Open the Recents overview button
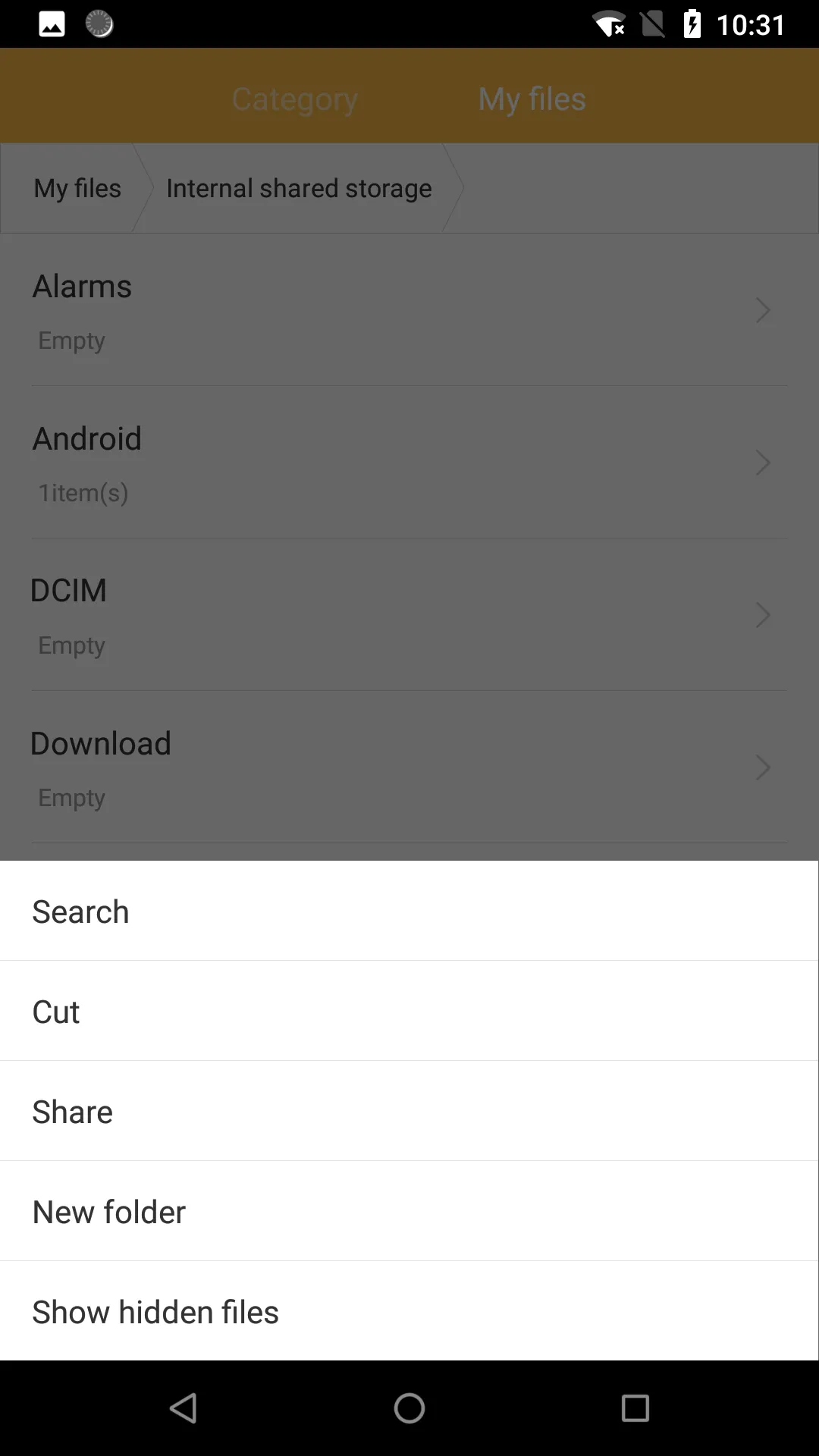819x1456 pixels. pyautogui.click(x=634, y=1407)
